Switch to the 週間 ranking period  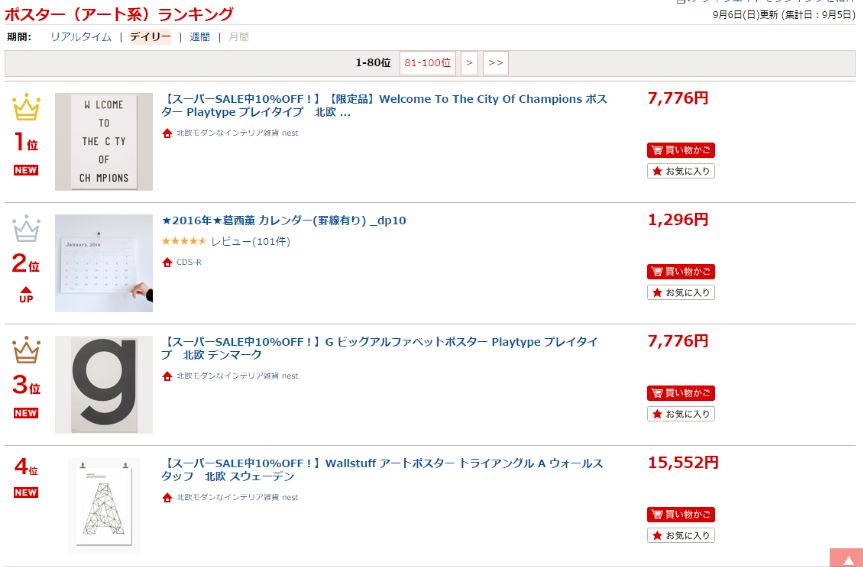click(200, 37)
